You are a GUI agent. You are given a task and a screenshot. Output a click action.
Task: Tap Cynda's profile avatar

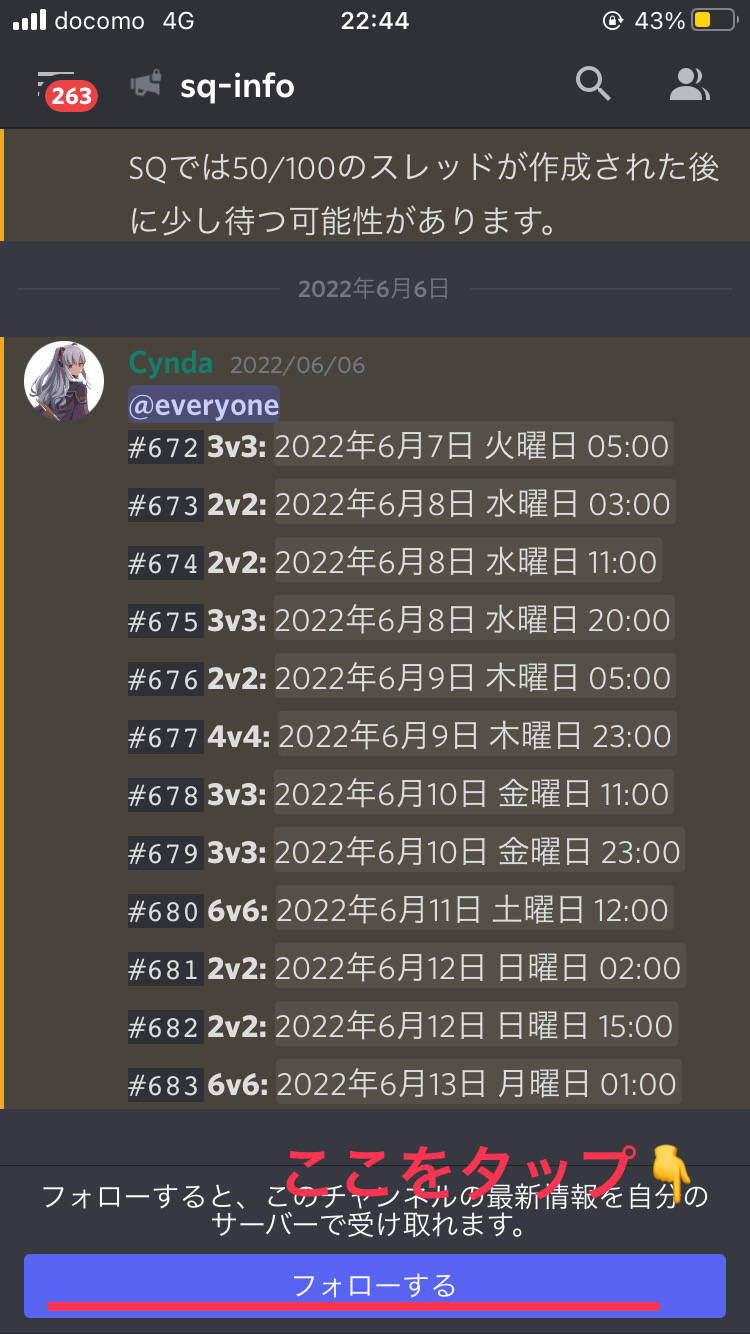(x=63, y=381)
